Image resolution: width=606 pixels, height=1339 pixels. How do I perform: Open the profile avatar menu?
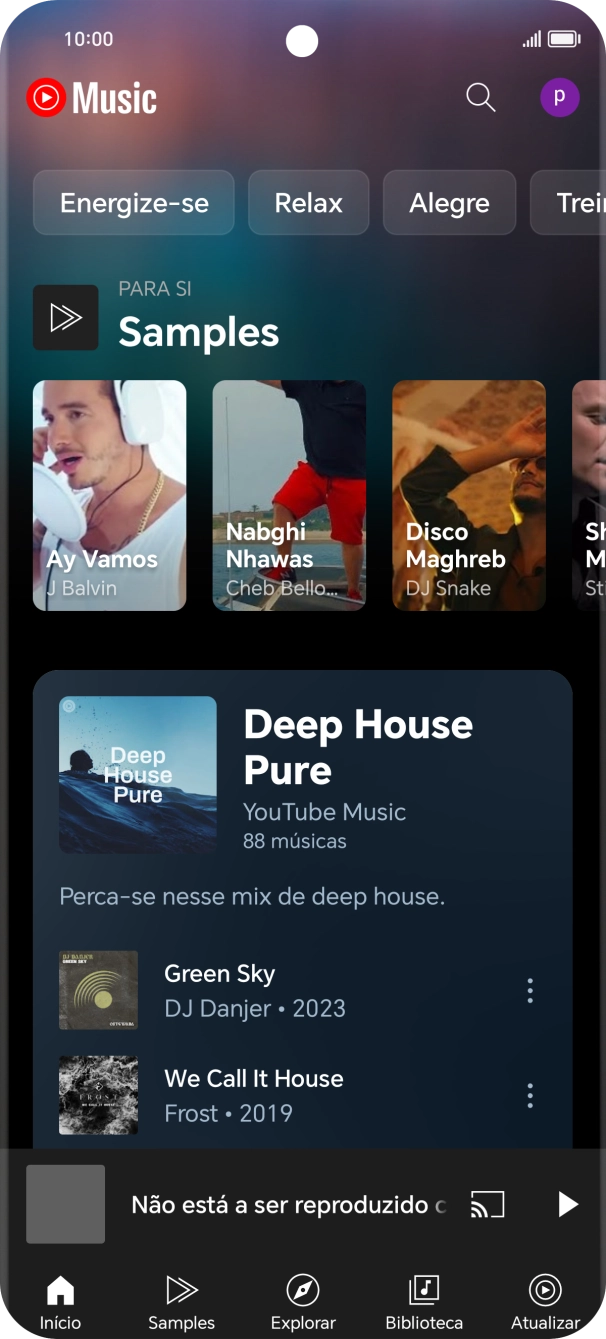(559, 97)
